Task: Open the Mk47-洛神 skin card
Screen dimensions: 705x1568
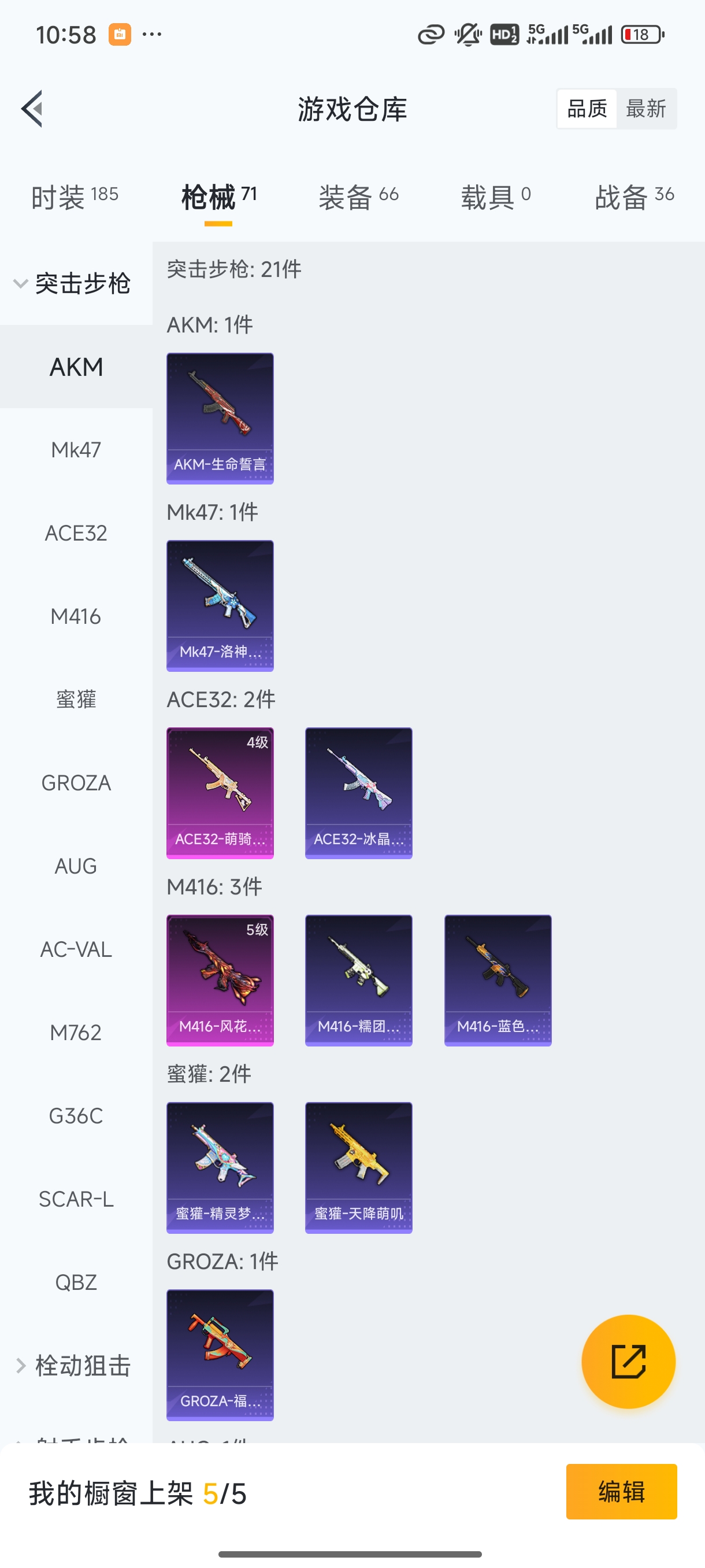Action: (x=220, y=606)
